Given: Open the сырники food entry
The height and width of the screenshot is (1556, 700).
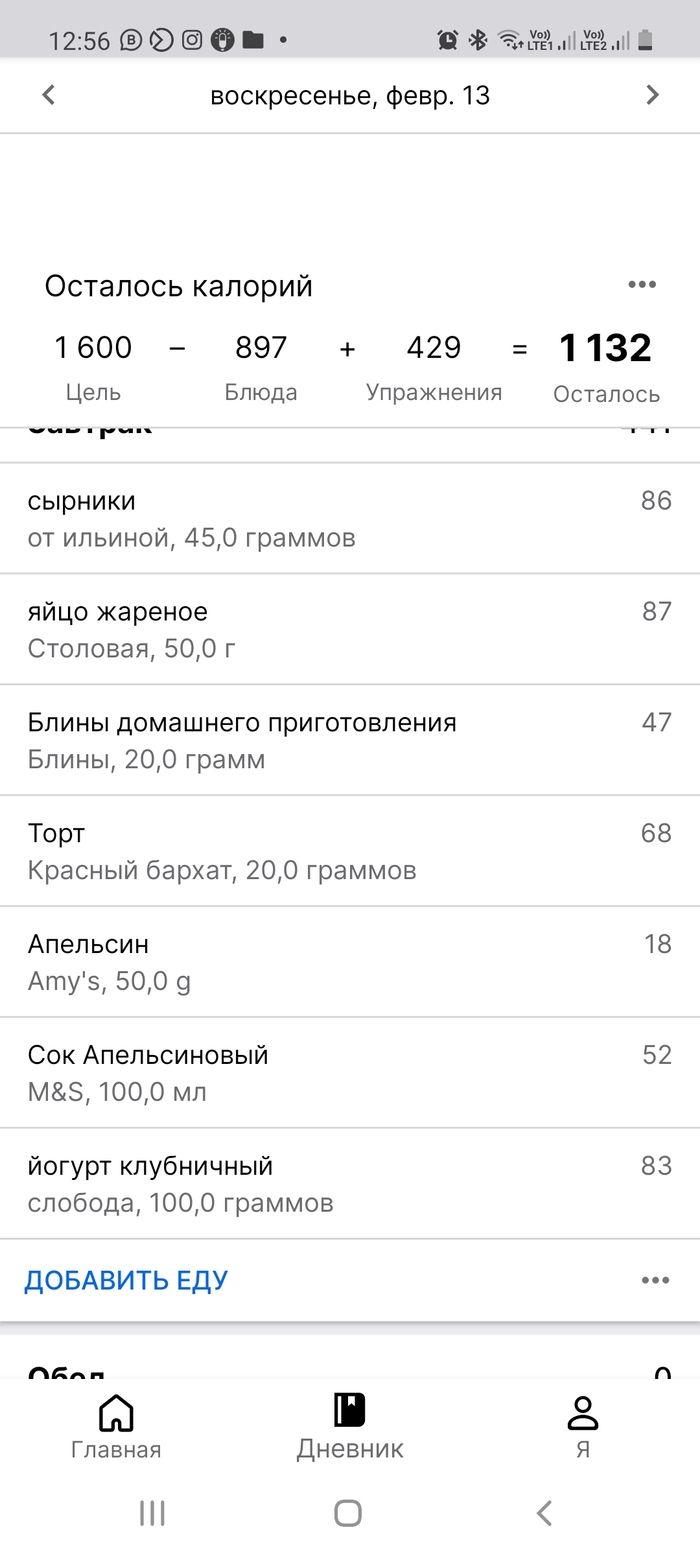Looking at the screenshot, I should [x=350, y=518].
